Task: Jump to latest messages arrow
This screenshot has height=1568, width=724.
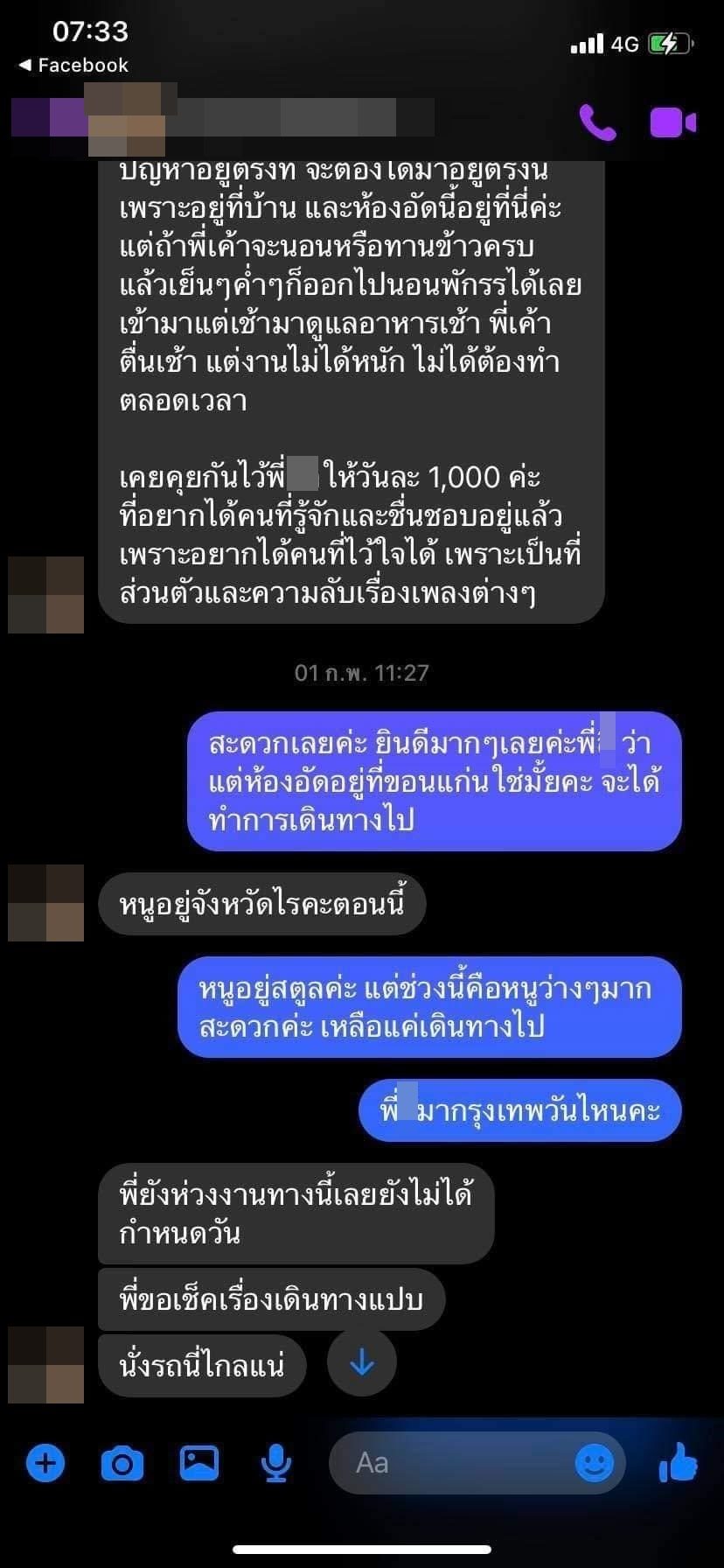Action: click(361, 1362)
